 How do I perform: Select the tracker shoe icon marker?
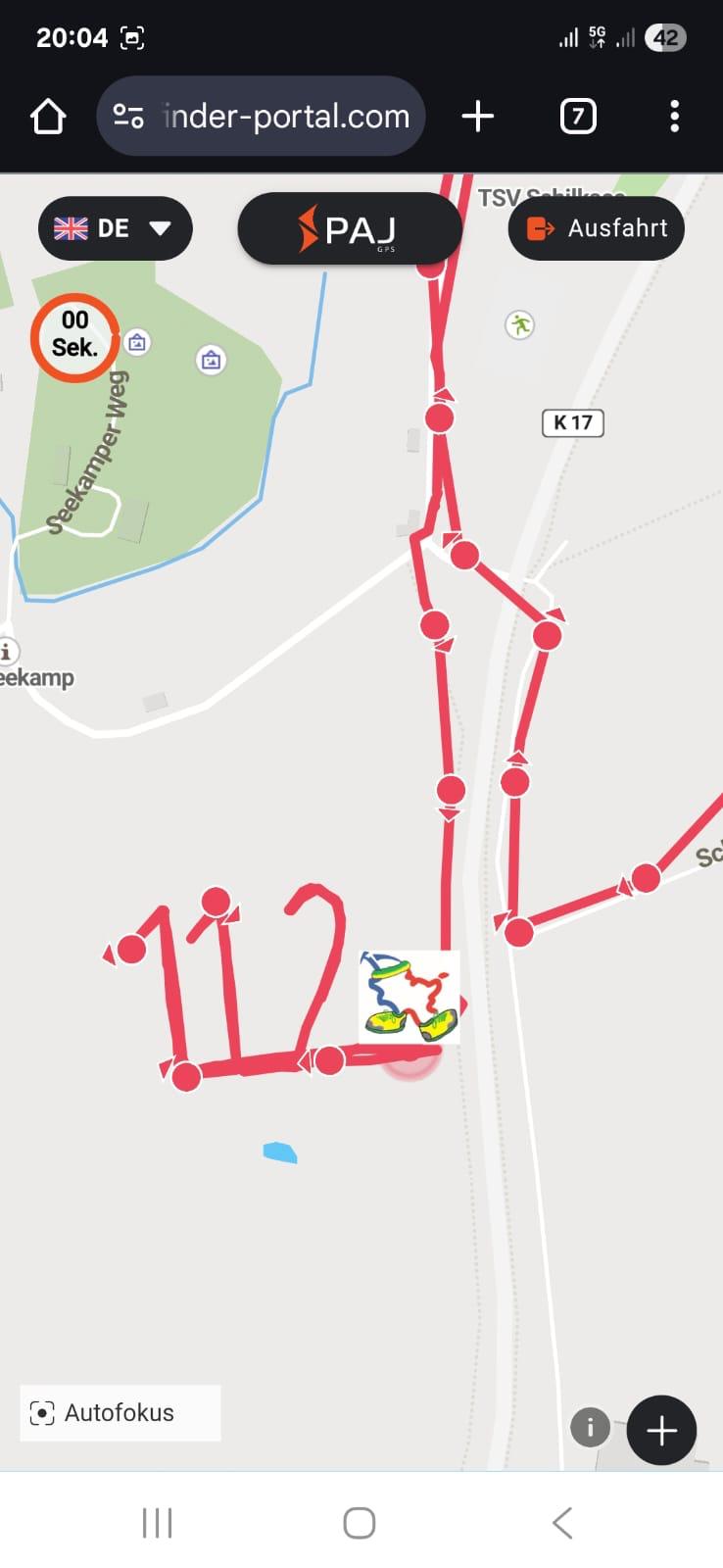410,996
